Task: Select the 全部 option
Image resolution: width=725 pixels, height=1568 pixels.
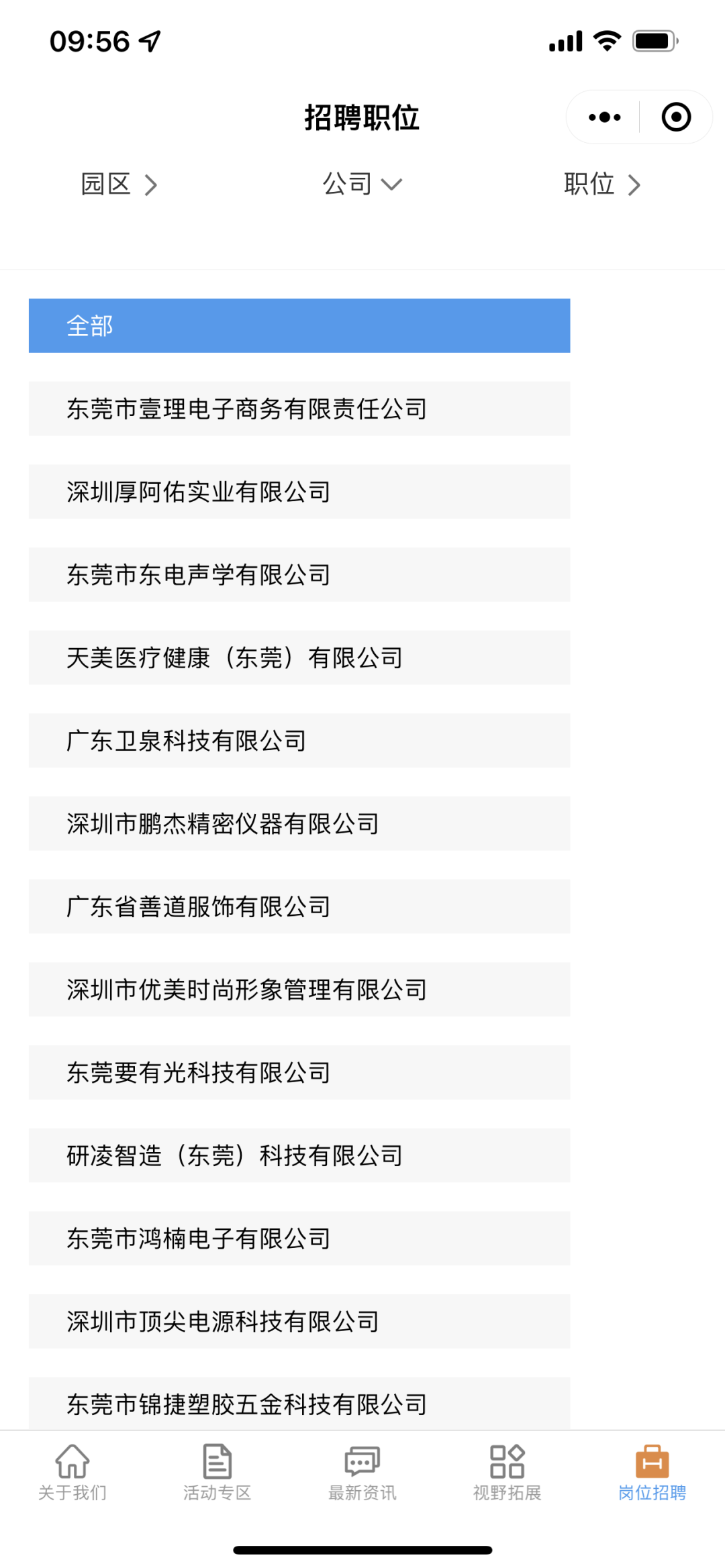Action: pos(299,325)
